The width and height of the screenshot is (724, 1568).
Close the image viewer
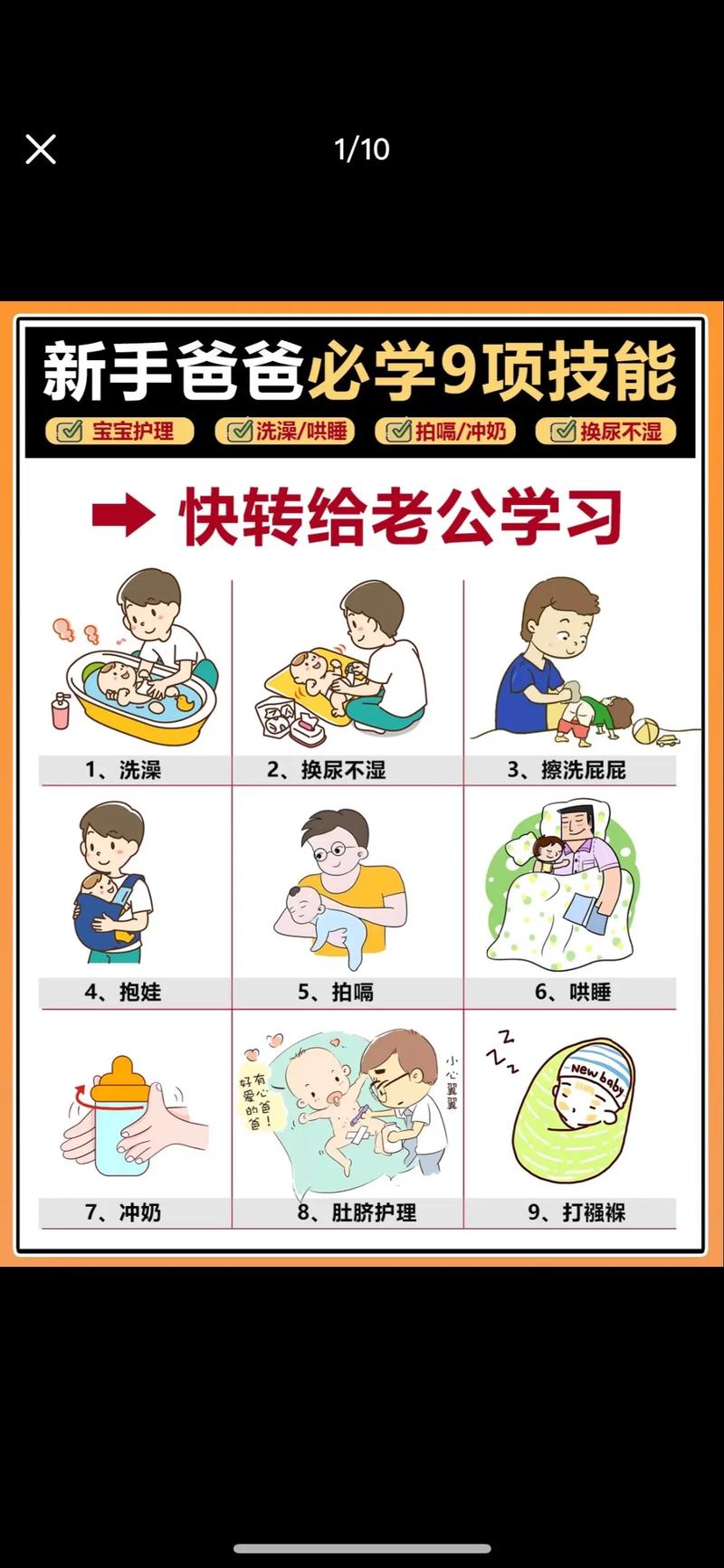(41, 149)
